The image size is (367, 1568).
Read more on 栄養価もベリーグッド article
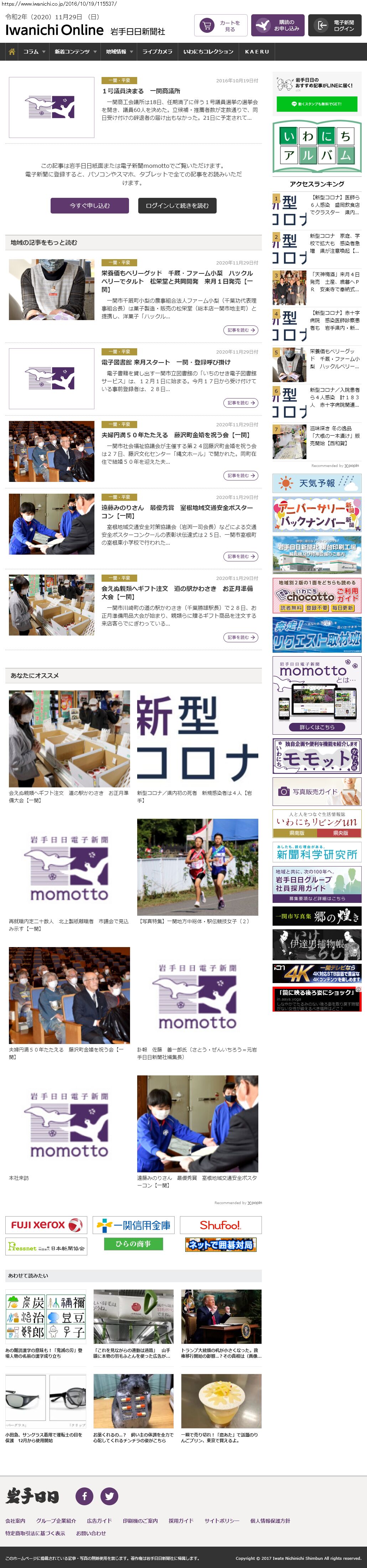241,330
